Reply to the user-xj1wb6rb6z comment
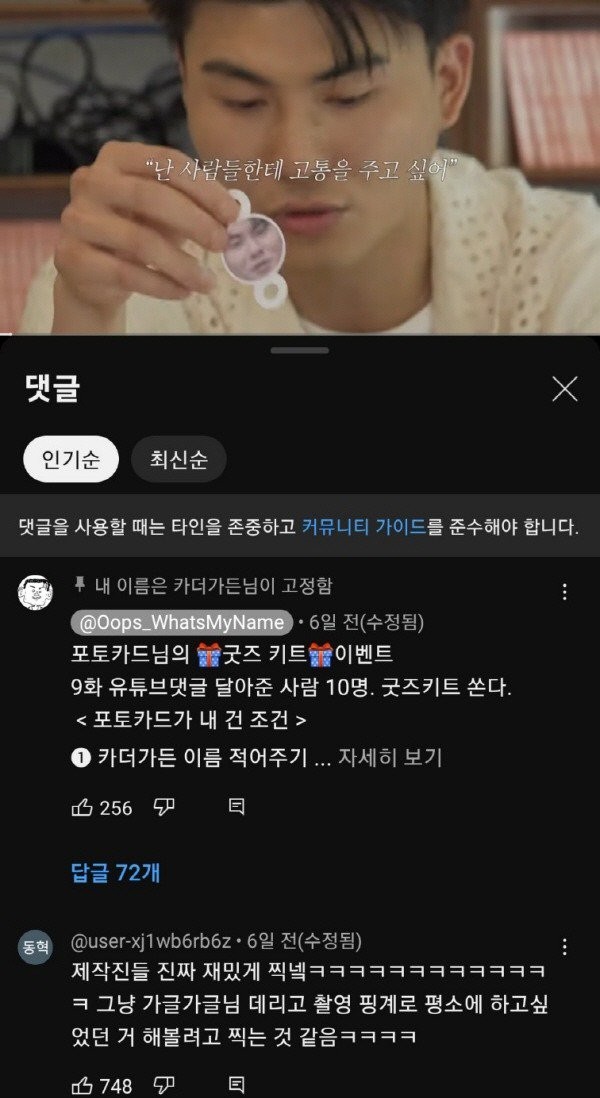The image size is (600, 1098). 237,1084
